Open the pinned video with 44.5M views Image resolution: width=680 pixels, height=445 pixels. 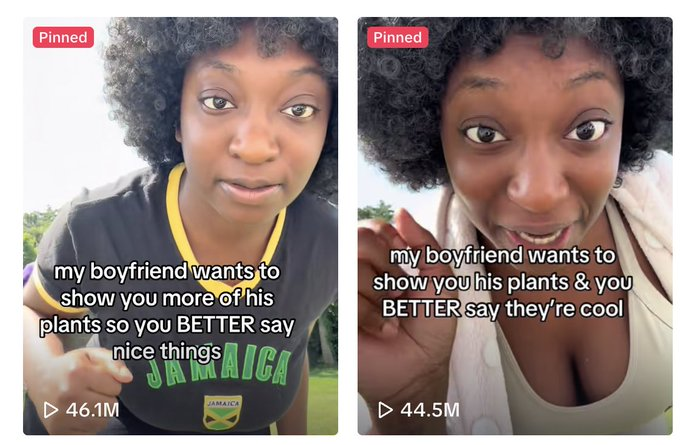coord(515,225)
